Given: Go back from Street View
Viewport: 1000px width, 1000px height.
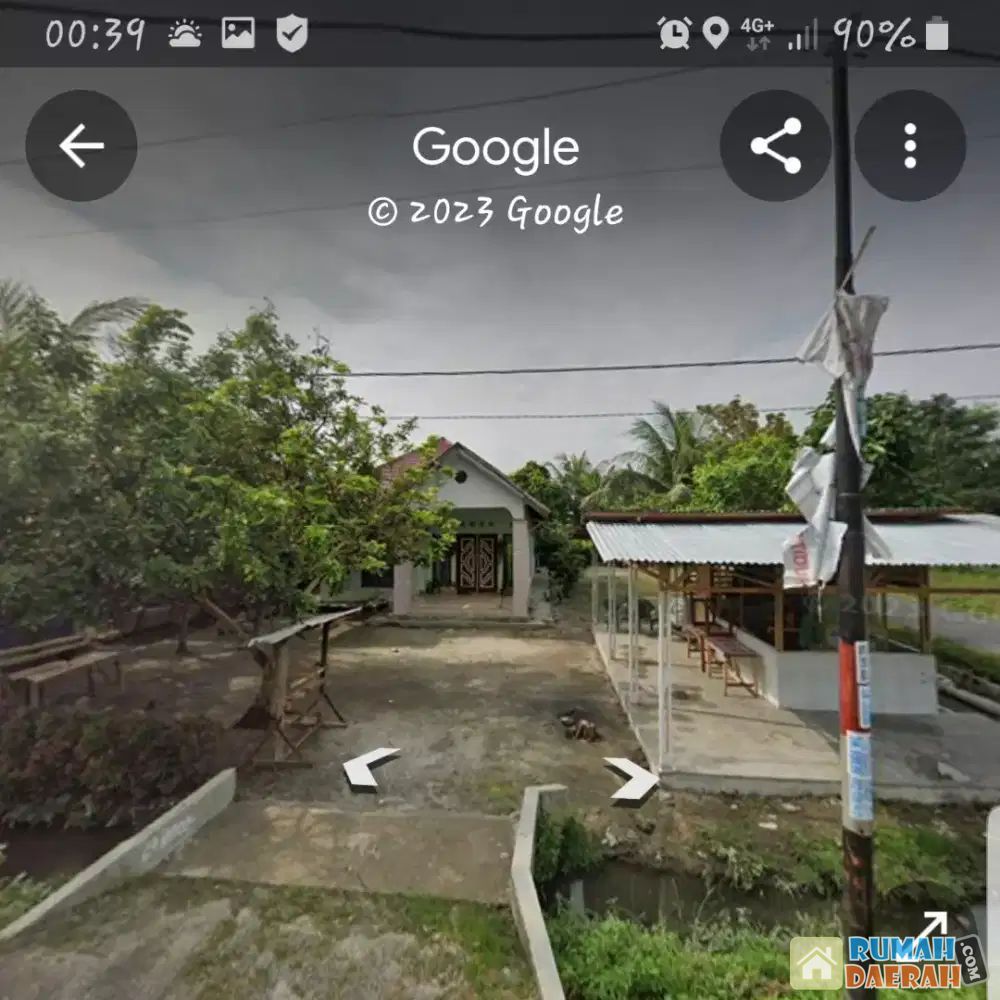Looking at the screenshot, I should pyautogui.click(x=81, y=147).
